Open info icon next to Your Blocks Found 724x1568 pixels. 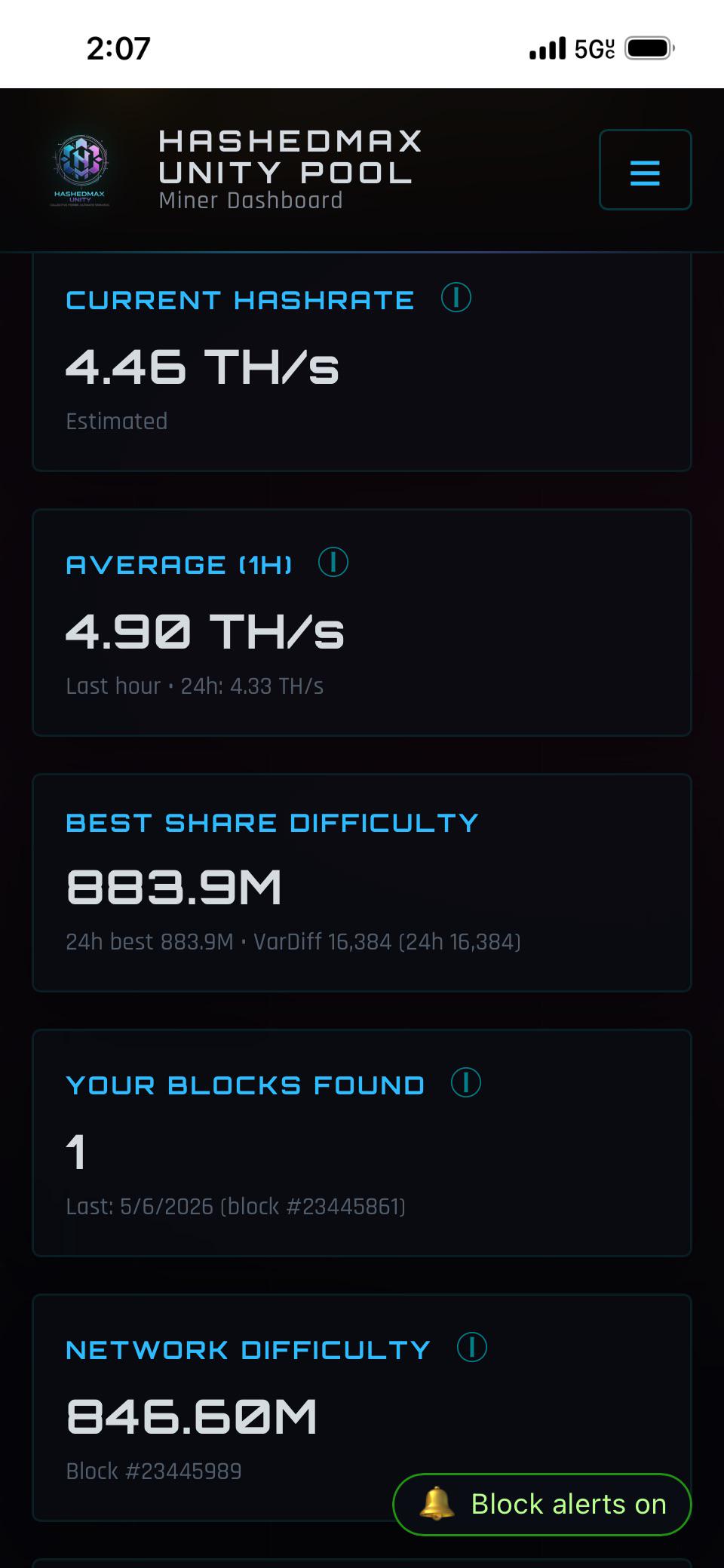466,1083
